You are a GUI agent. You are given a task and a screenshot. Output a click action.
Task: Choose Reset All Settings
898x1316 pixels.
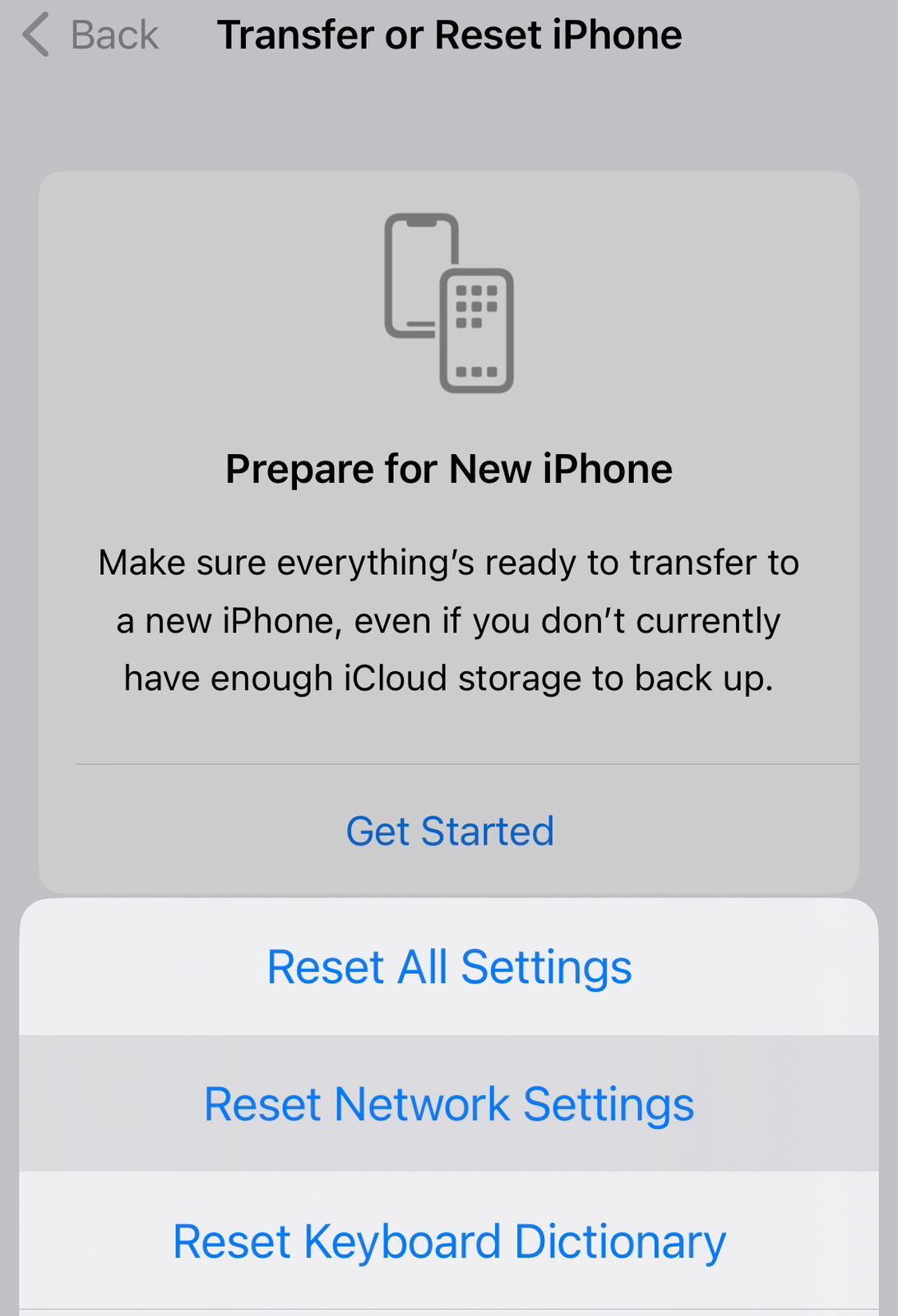tap(449, 966)
